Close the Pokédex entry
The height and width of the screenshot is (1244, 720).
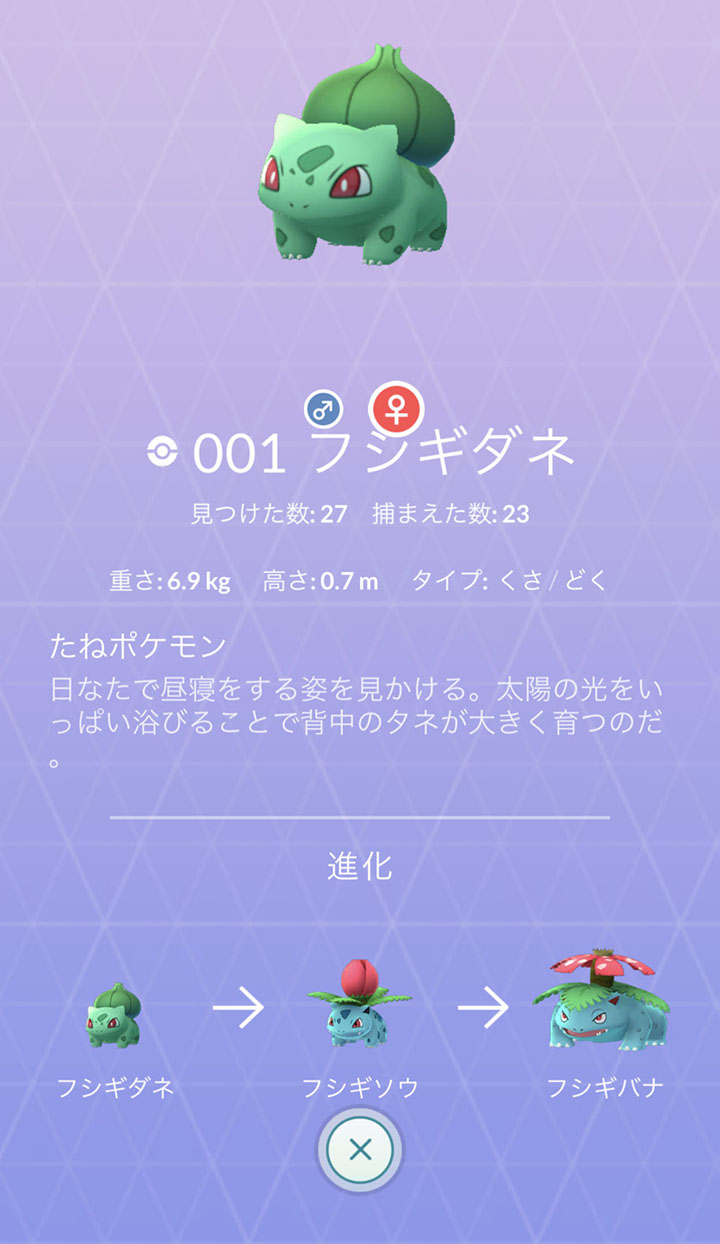tap(360, 1149)
